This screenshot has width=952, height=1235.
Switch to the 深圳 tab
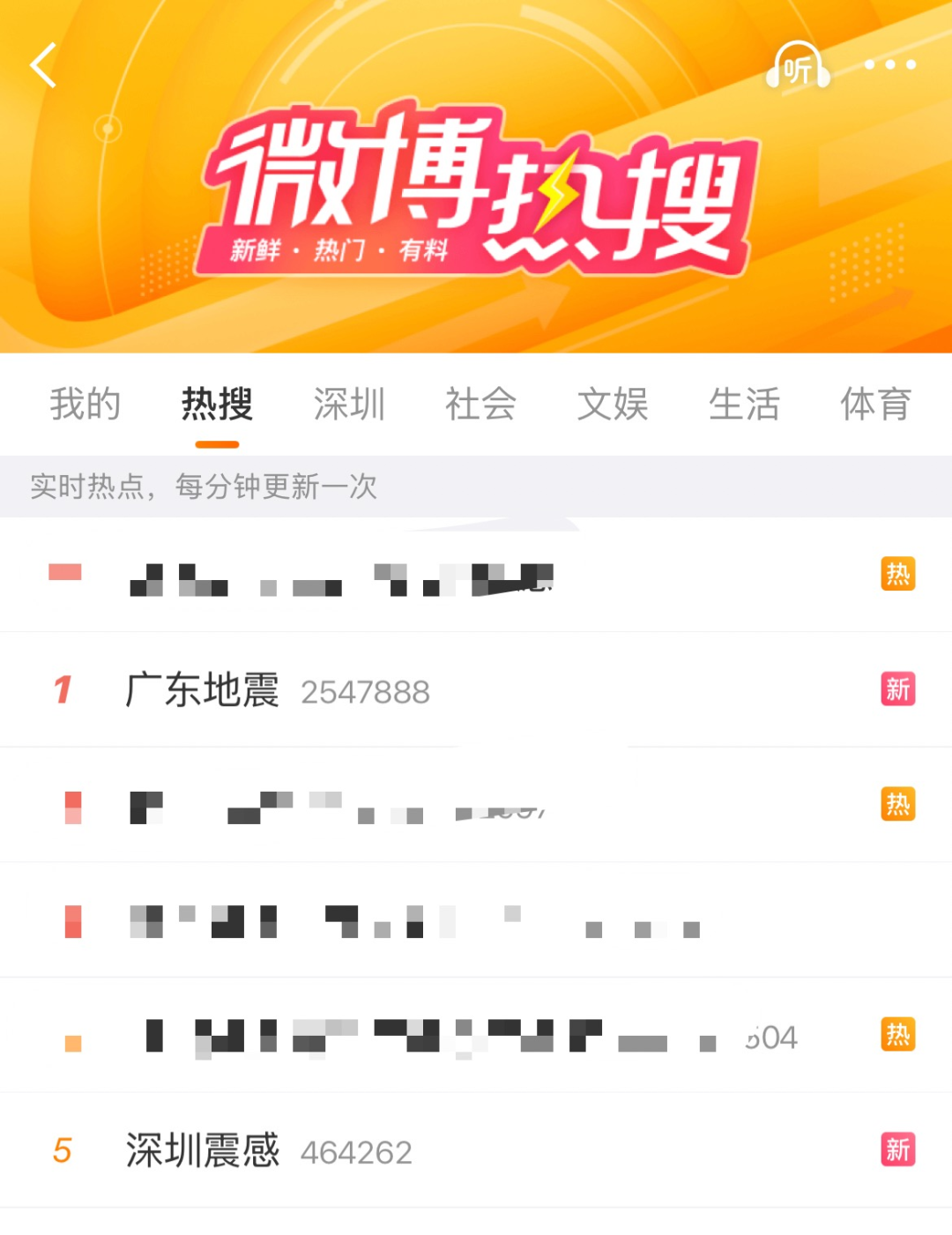(349, 405)
